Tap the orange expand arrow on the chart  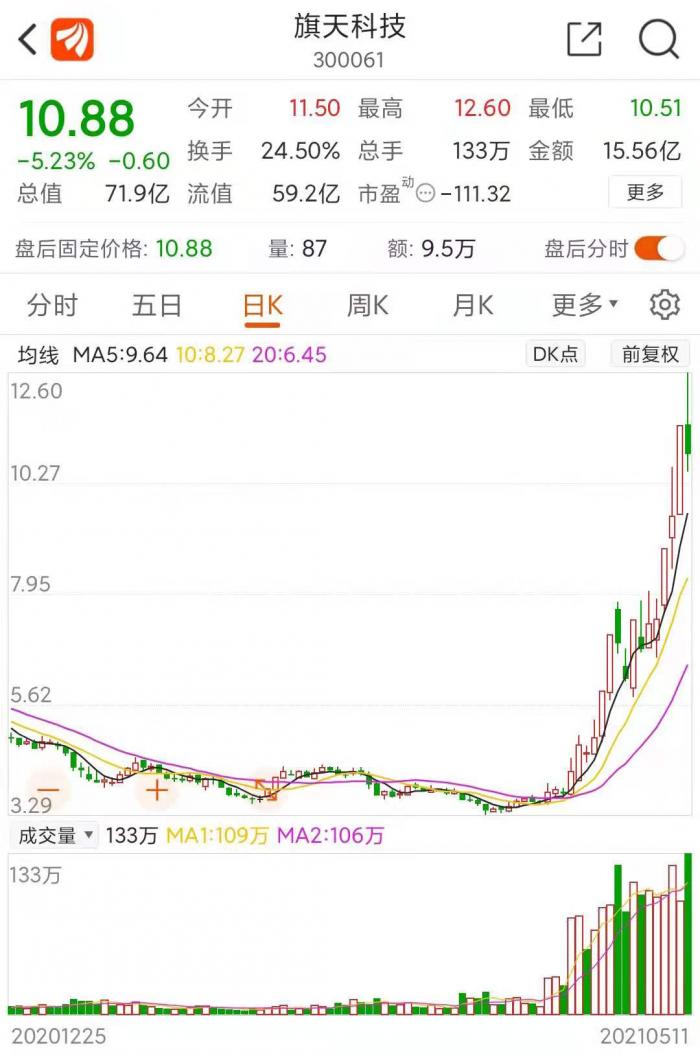point(265,788)
